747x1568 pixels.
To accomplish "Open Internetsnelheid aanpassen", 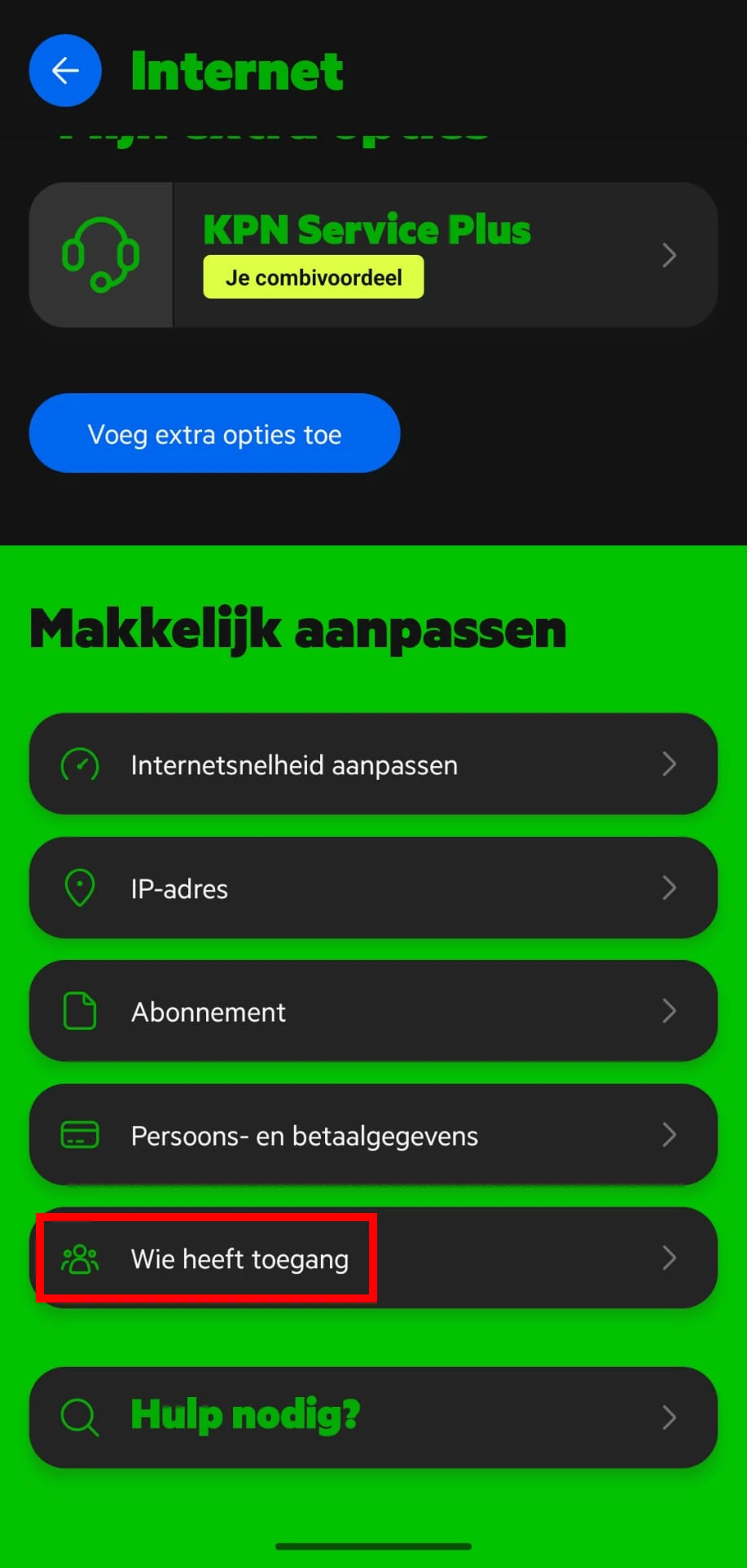I will [x=373, y=764].
